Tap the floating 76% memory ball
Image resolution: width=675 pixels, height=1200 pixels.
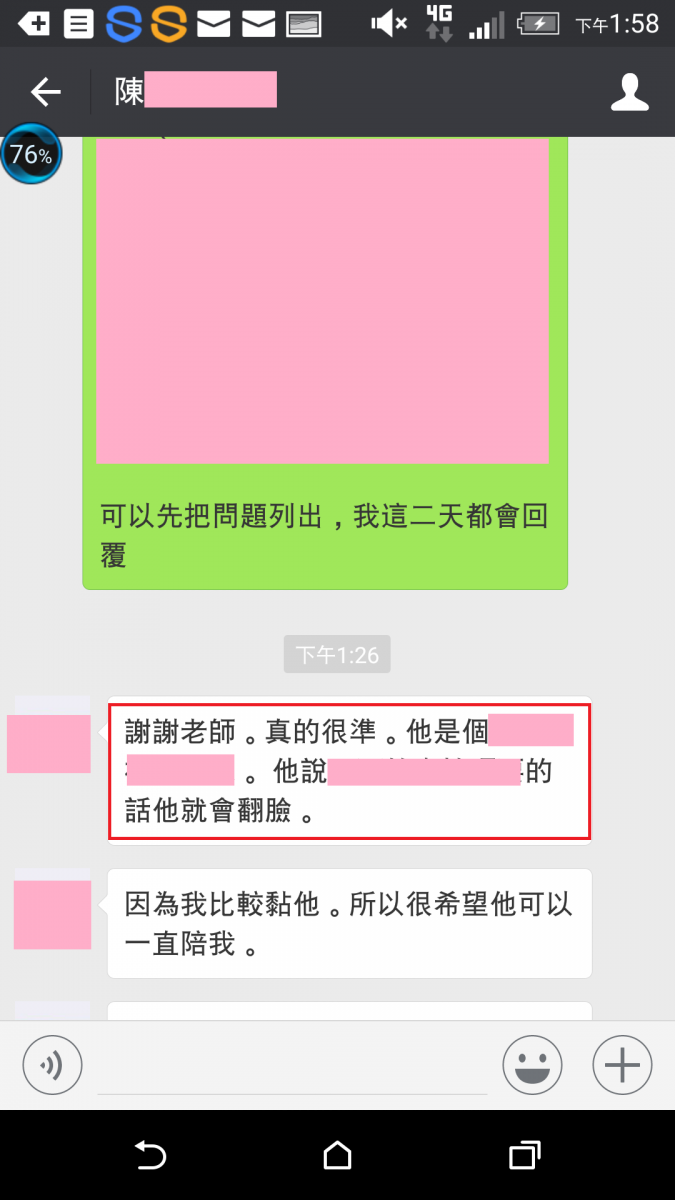point(31,154)
